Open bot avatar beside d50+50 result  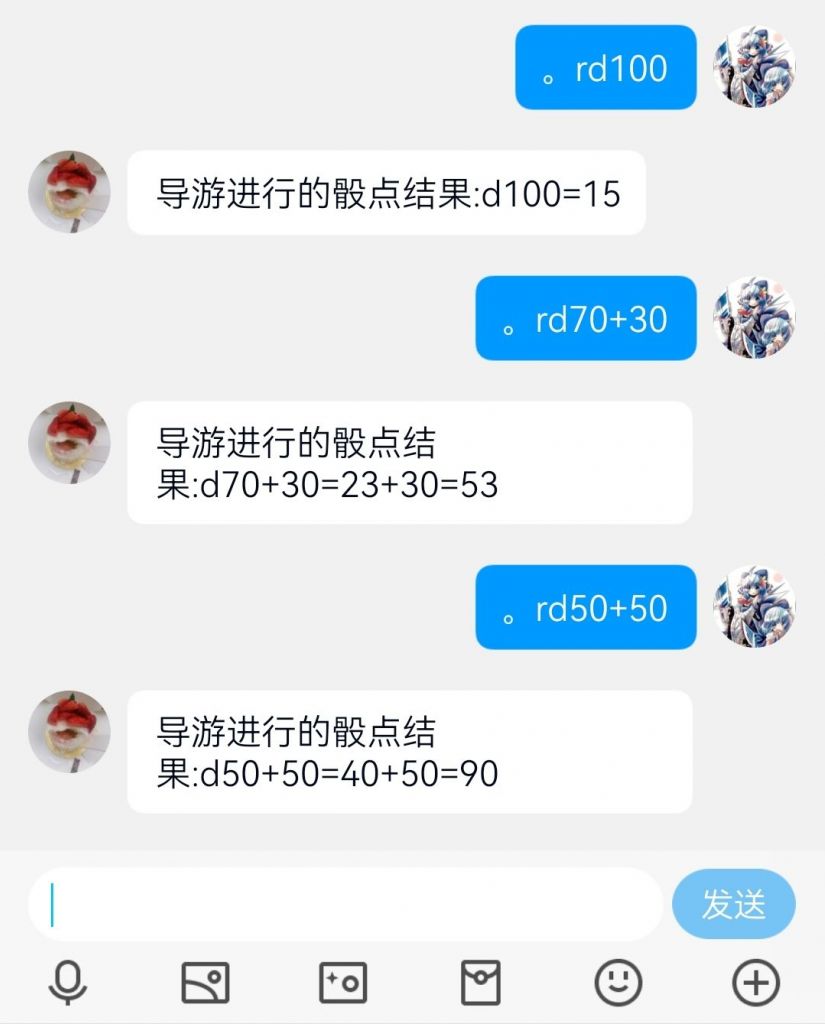[69, 732]
